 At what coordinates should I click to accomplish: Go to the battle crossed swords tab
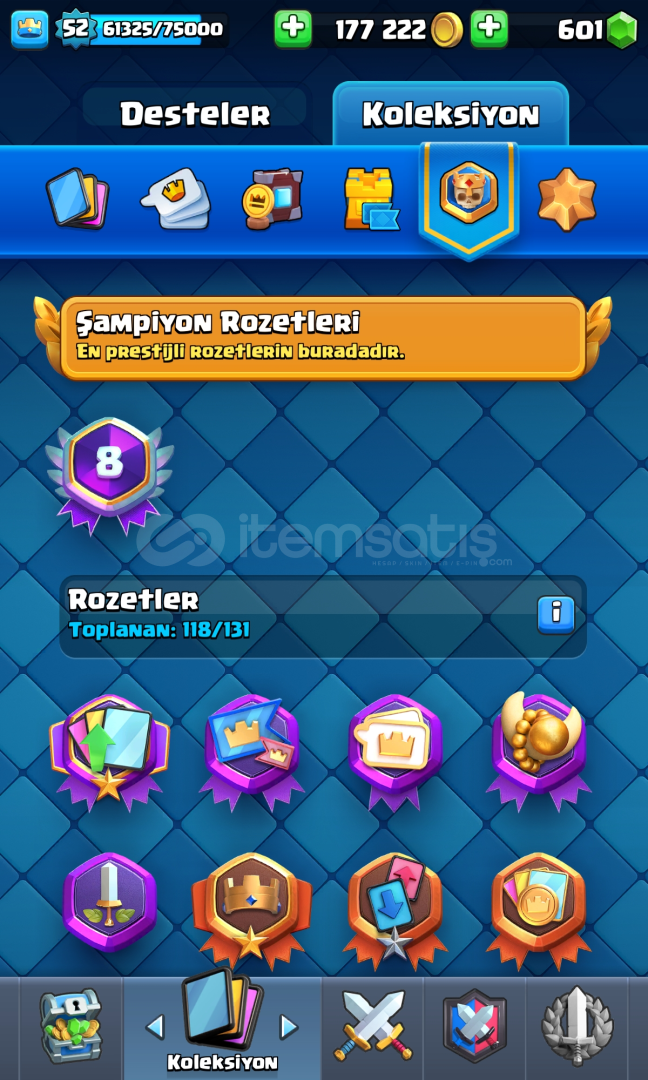[x=373, y=1025]
